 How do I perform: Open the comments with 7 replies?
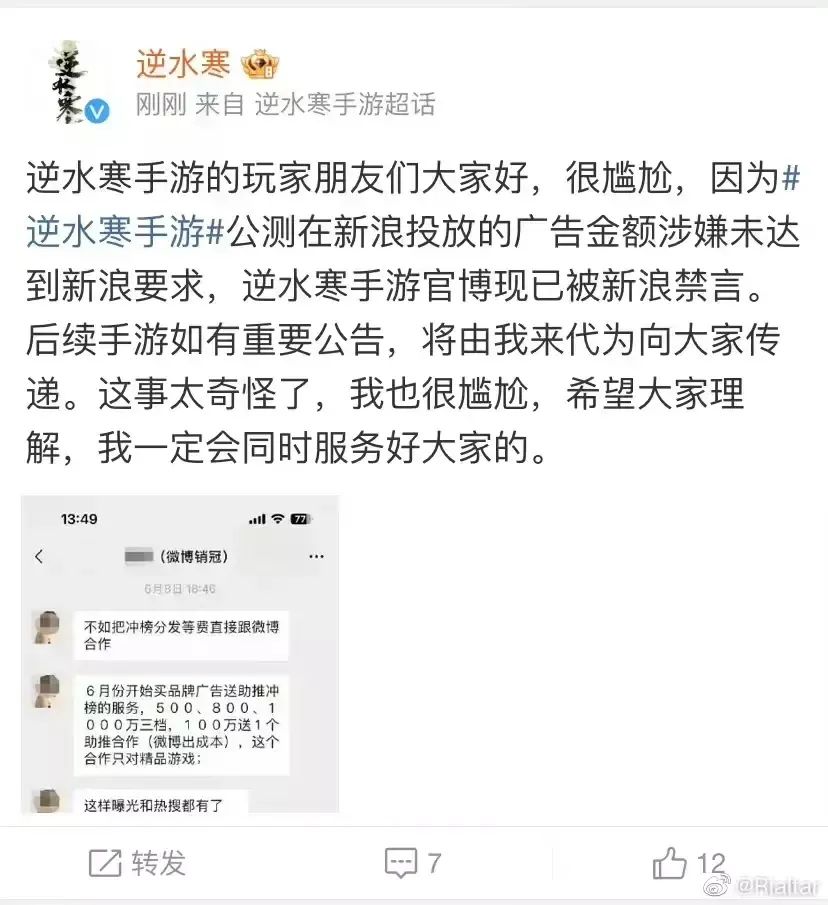413,862
